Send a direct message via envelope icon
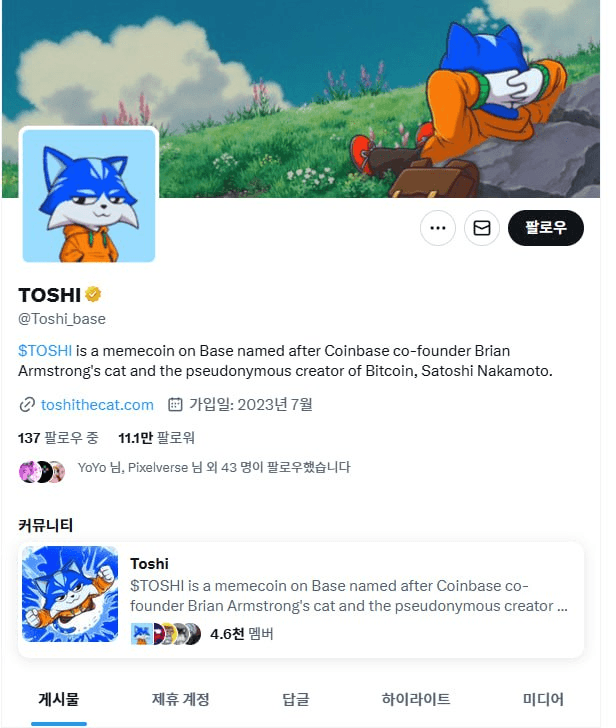This screenshot has width=616, height=728. (x=482, y=228)
